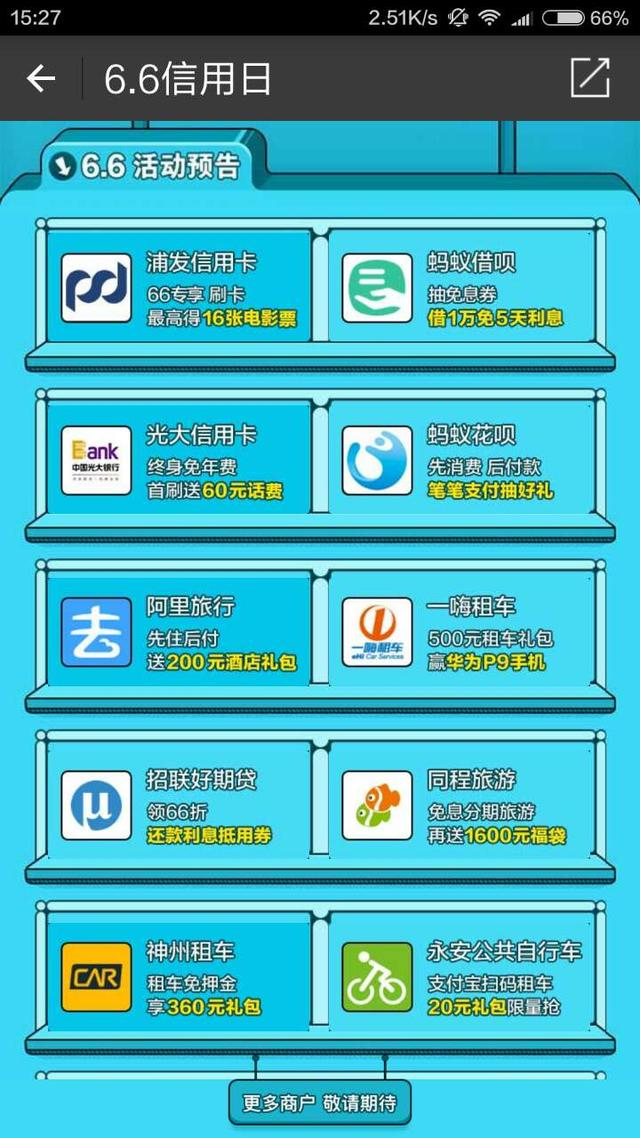
Task: Open the 蚂蚁花呗 promotion card
Action: 460,459
